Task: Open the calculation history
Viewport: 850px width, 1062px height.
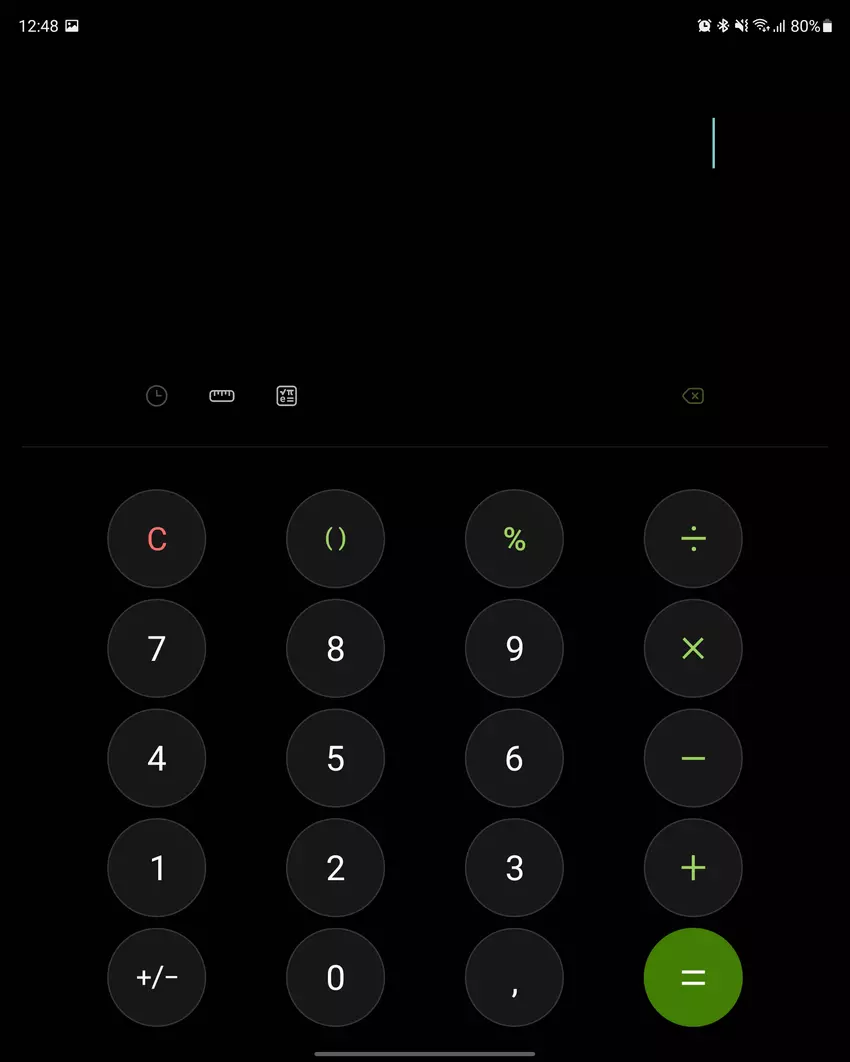Action: 156,395
